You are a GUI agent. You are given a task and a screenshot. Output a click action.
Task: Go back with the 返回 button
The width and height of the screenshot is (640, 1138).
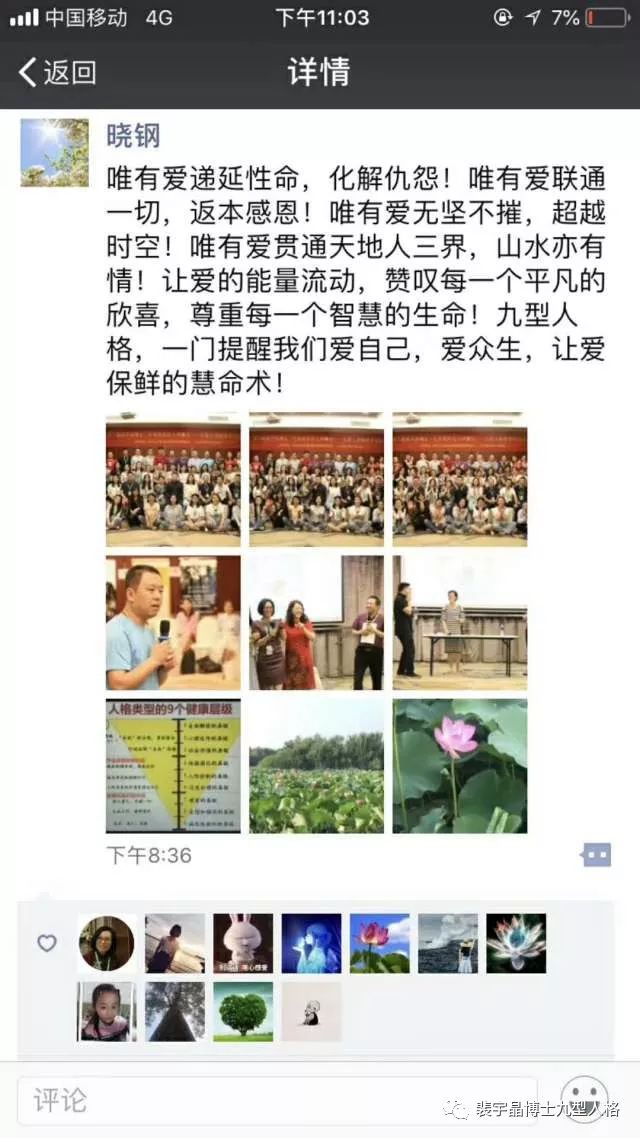58,72
